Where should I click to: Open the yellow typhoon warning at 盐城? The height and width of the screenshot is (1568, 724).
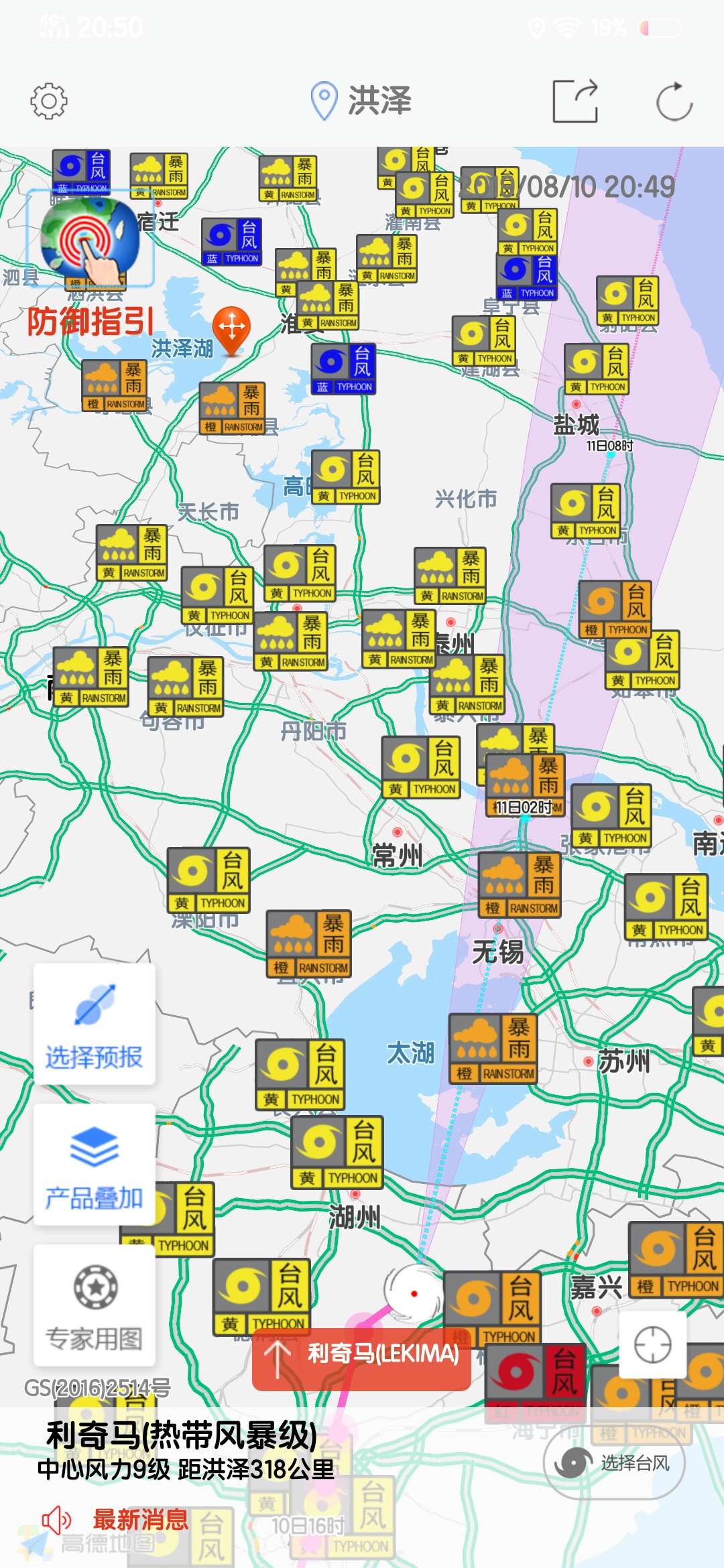[596, 369]
